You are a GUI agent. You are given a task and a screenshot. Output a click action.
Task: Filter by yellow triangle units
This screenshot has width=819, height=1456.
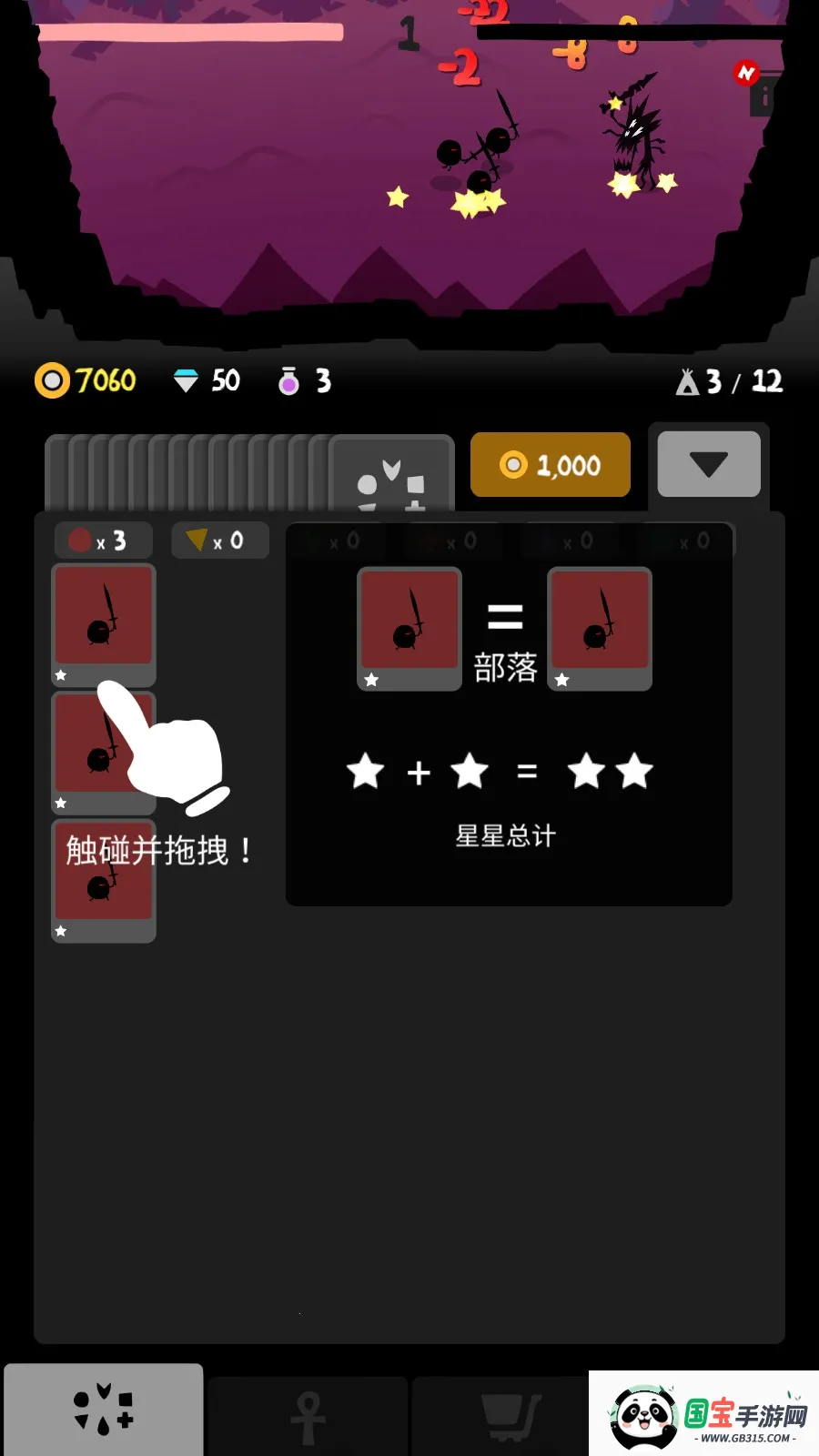219,541
